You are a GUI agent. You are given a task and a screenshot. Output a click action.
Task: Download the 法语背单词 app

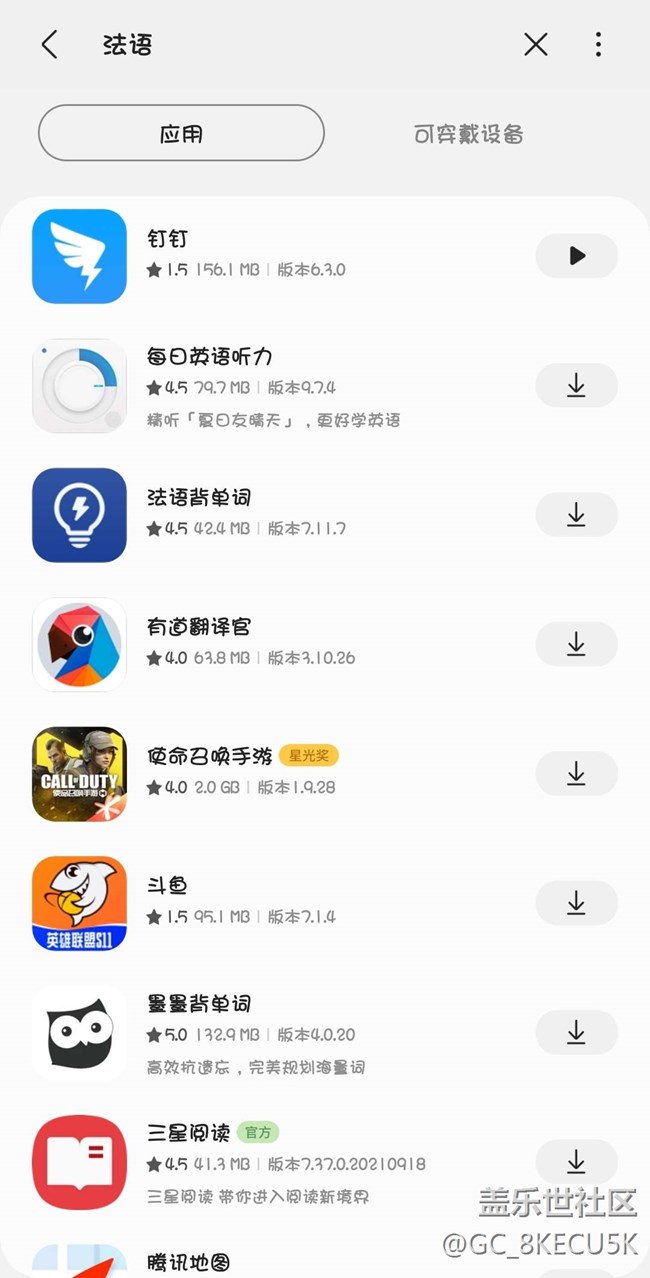click(576, 514)
